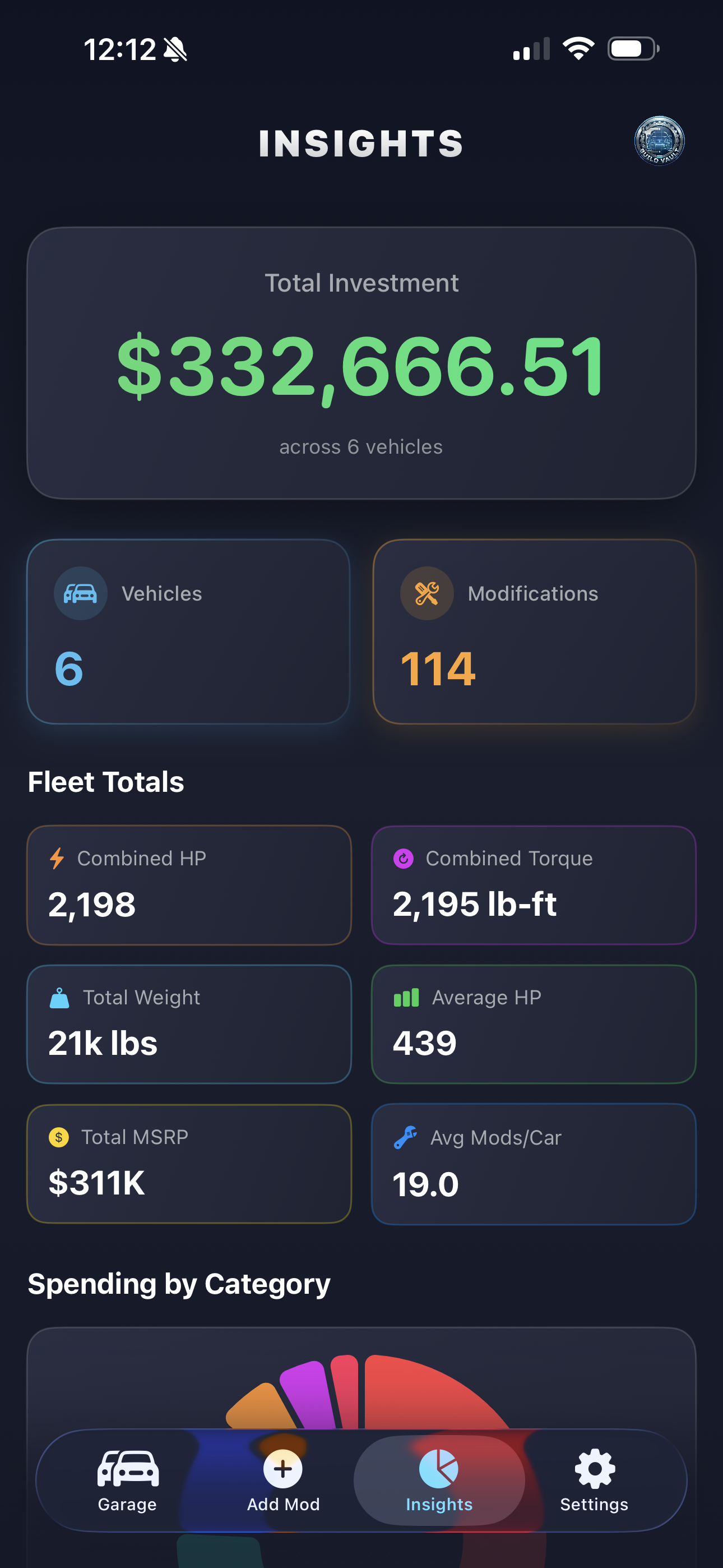Tap the Insights pie chart nav icon
The height and width of the screenshot is (1568, 723).
pyautogui.click(x=439, y=1474)
